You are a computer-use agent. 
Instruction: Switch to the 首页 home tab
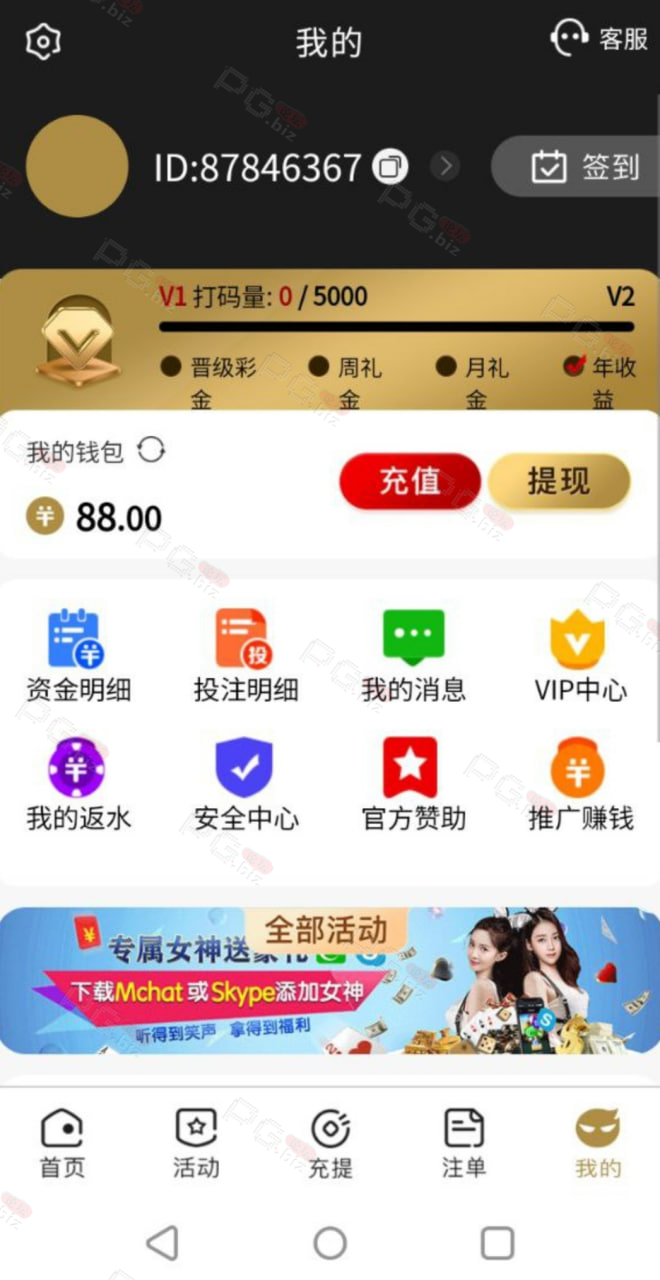pos(63,1142)
